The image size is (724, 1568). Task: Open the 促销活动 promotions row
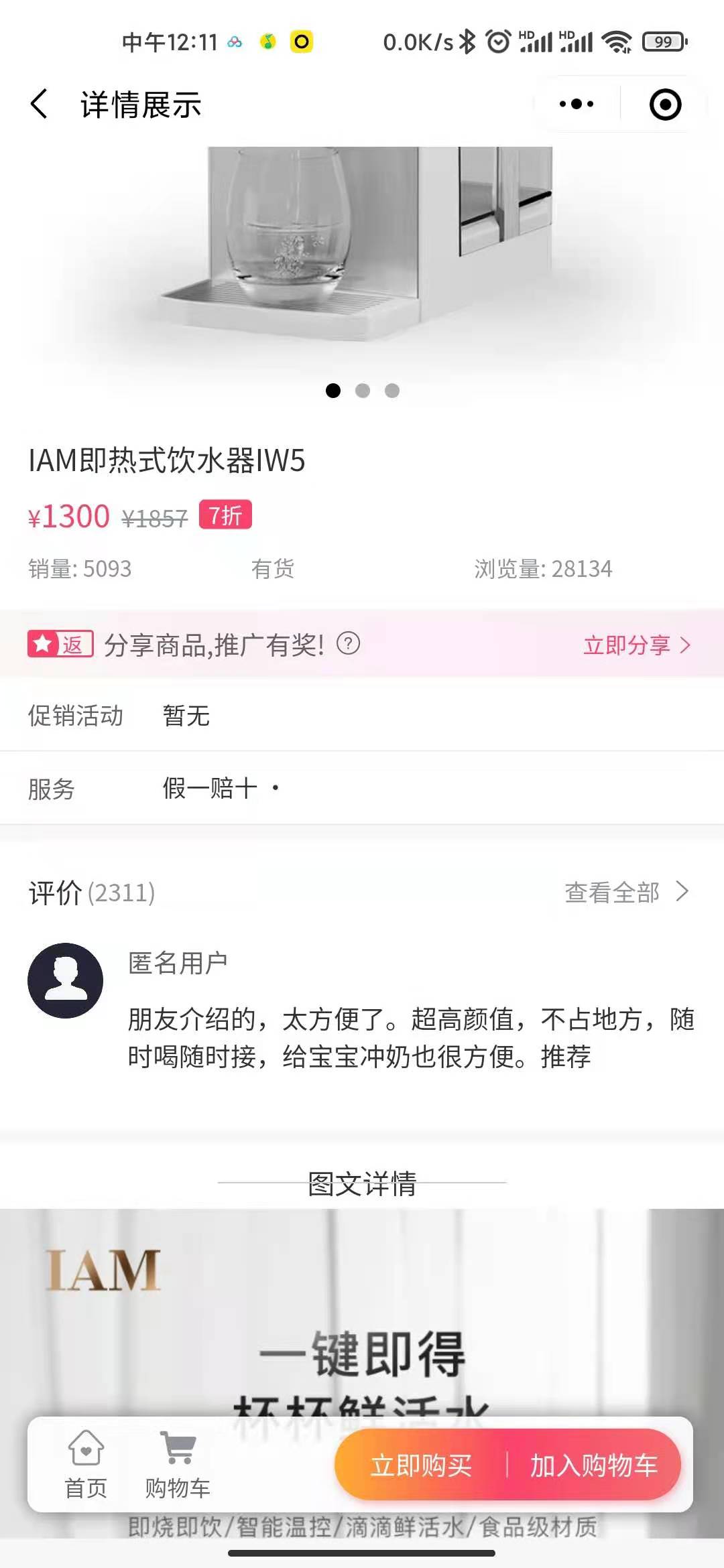click(x=362, y=715)
